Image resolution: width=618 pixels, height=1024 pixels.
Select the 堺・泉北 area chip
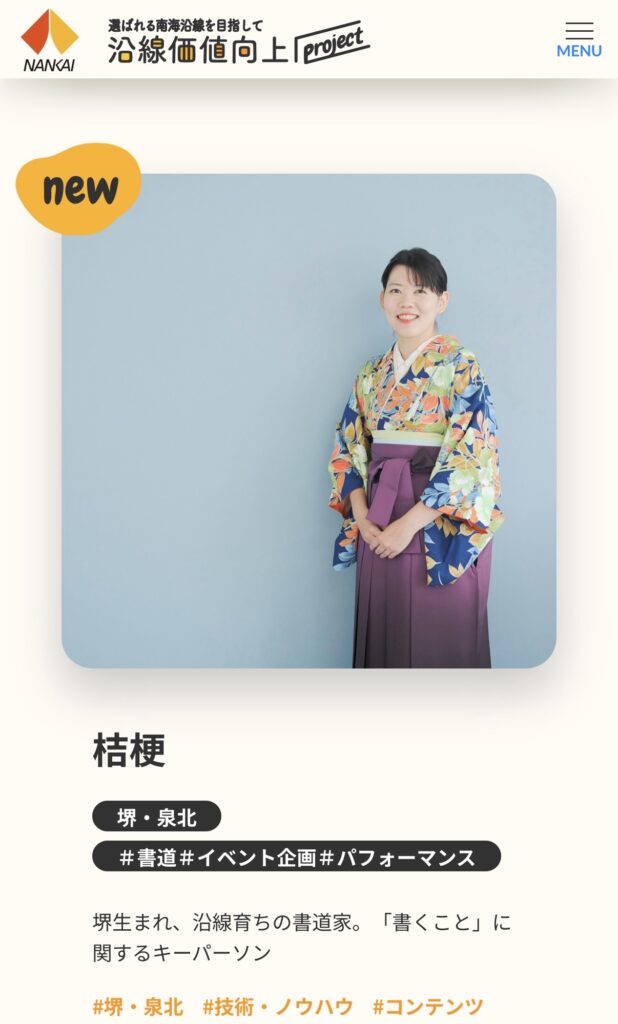pyautogui.click(x=156, y=817)
